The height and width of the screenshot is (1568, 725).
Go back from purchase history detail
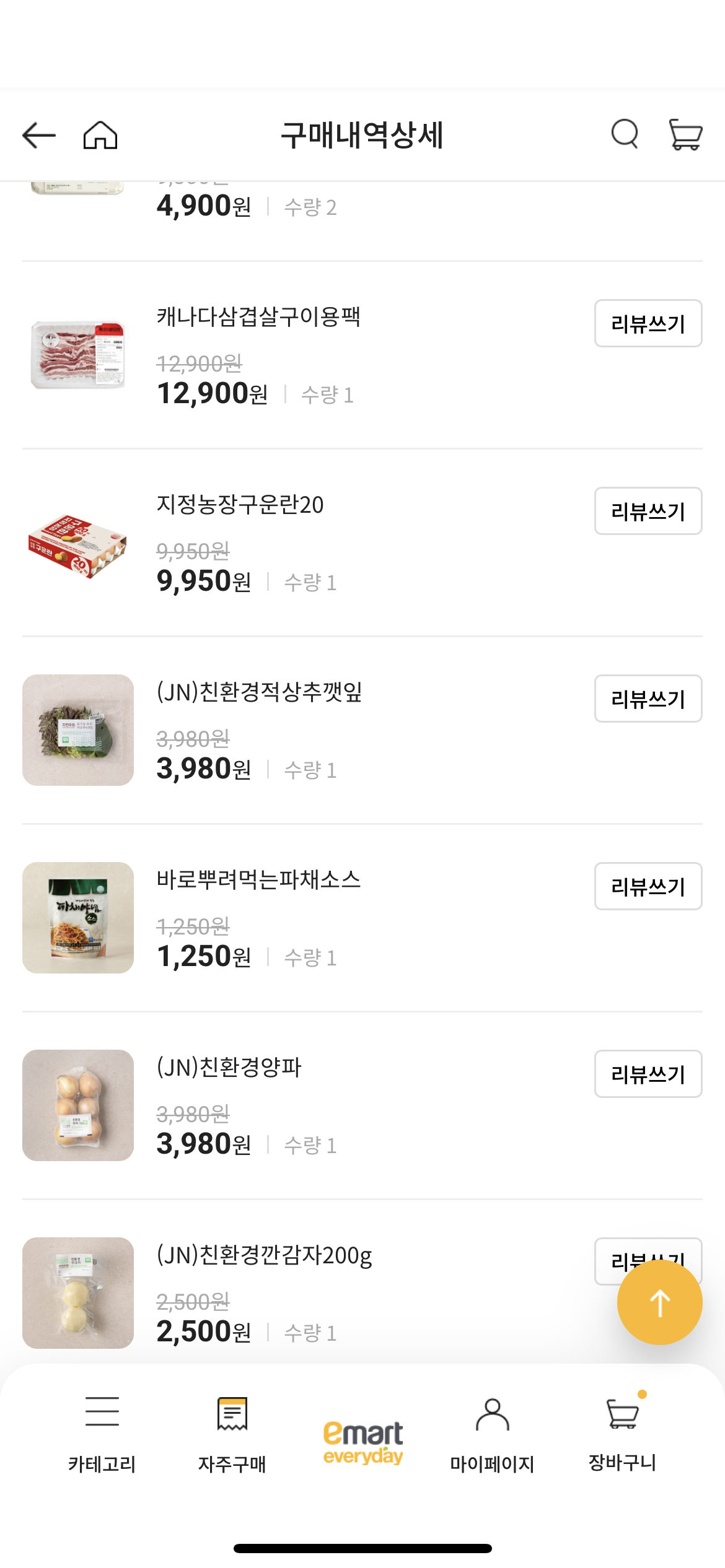coord(39,135)
